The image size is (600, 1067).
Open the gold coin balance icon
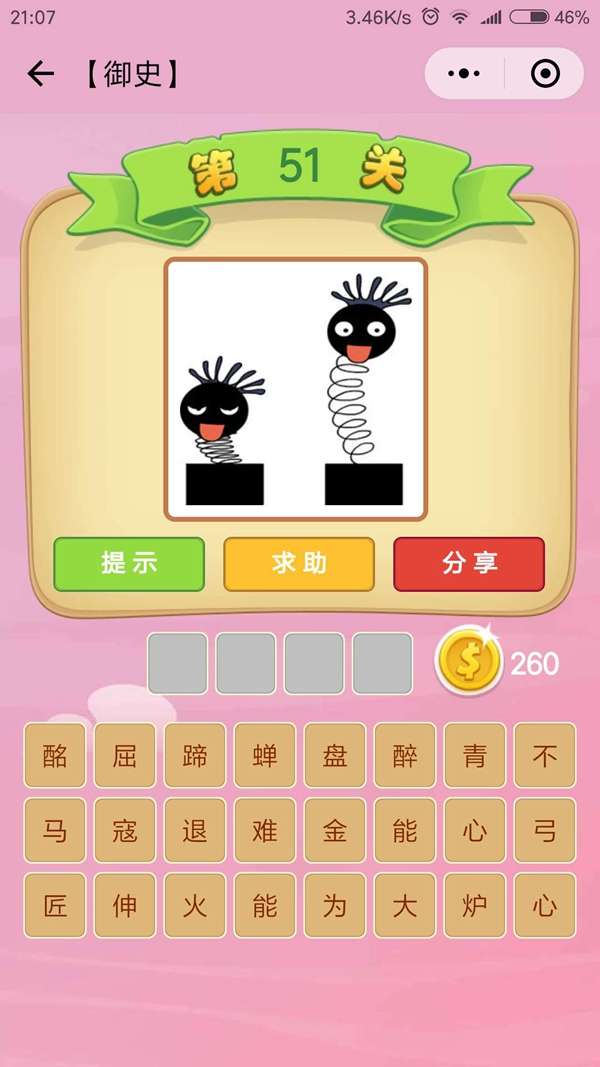[x=467, y=661]
